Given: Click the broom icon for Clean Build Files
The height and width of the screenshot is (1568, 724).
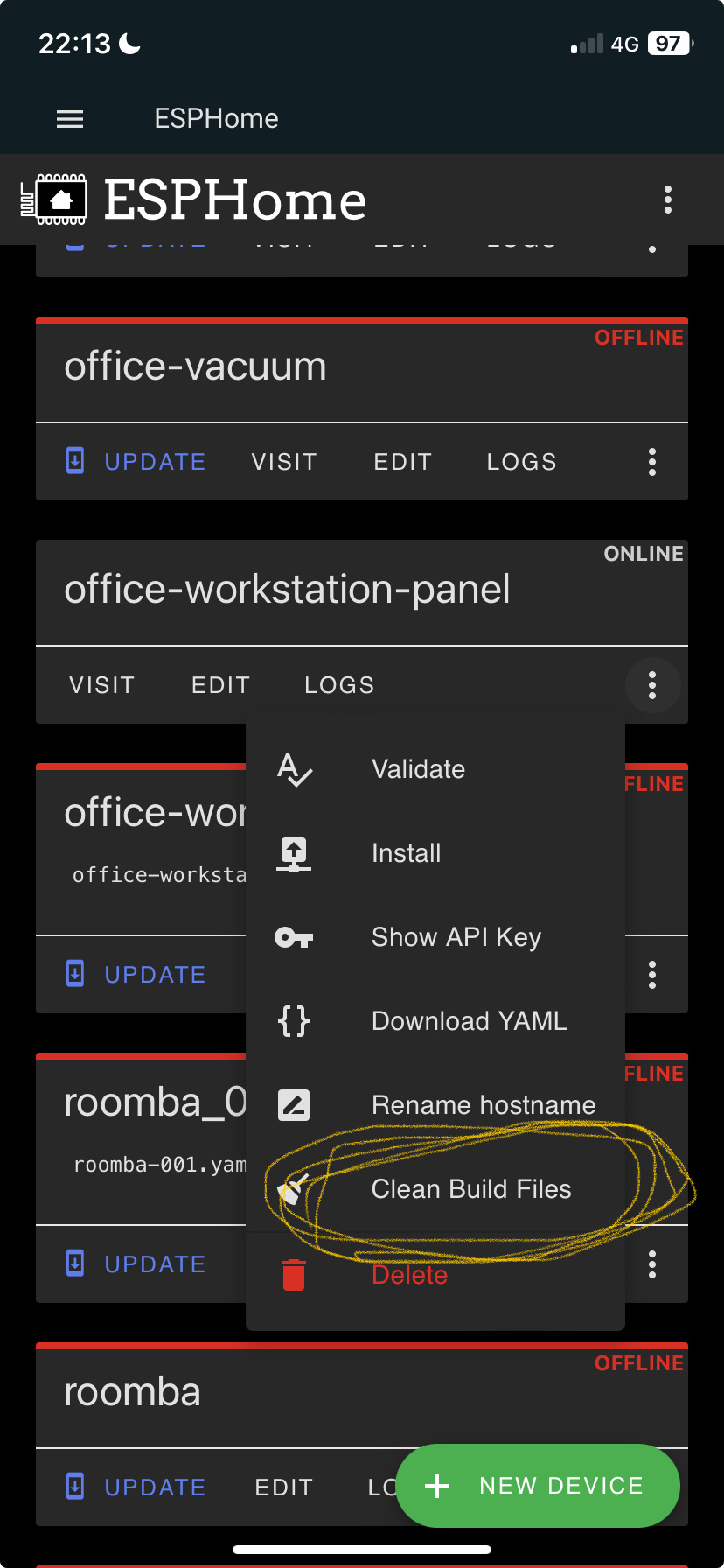Looking at the screenshot, I should tap(294, 1188).
